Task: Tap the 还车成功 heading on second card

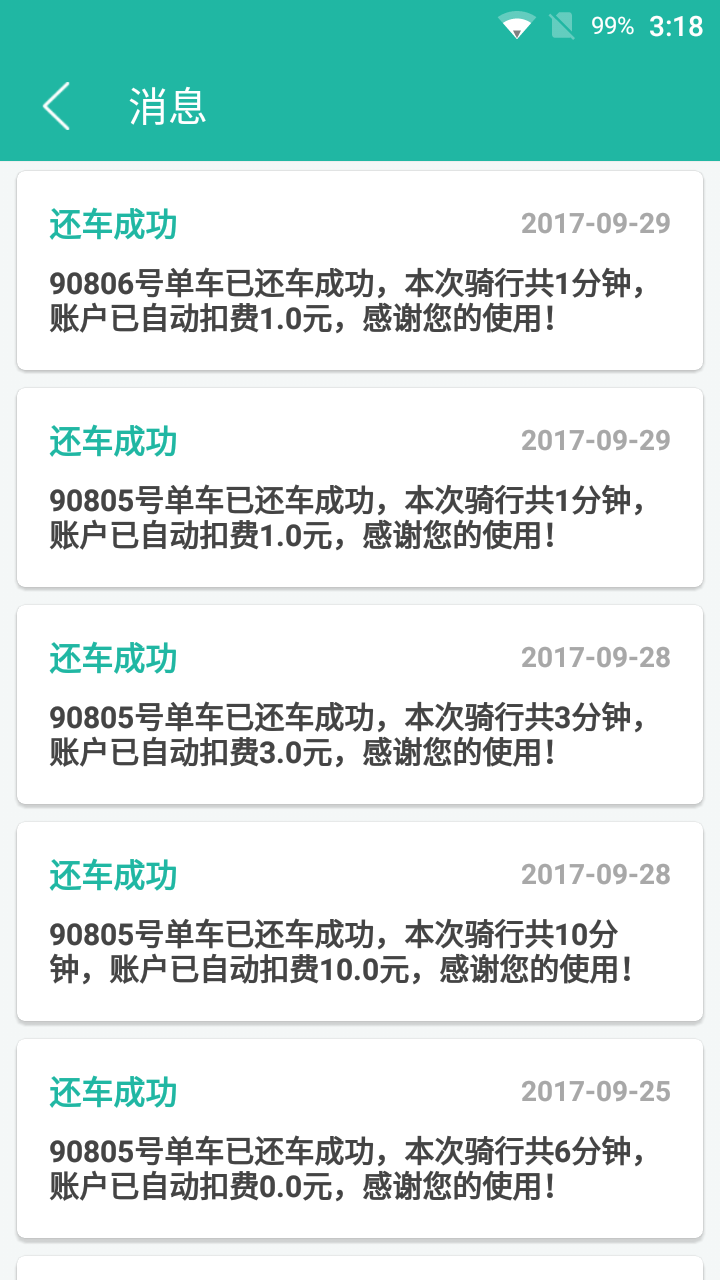Action: click(x=112, y=441)
